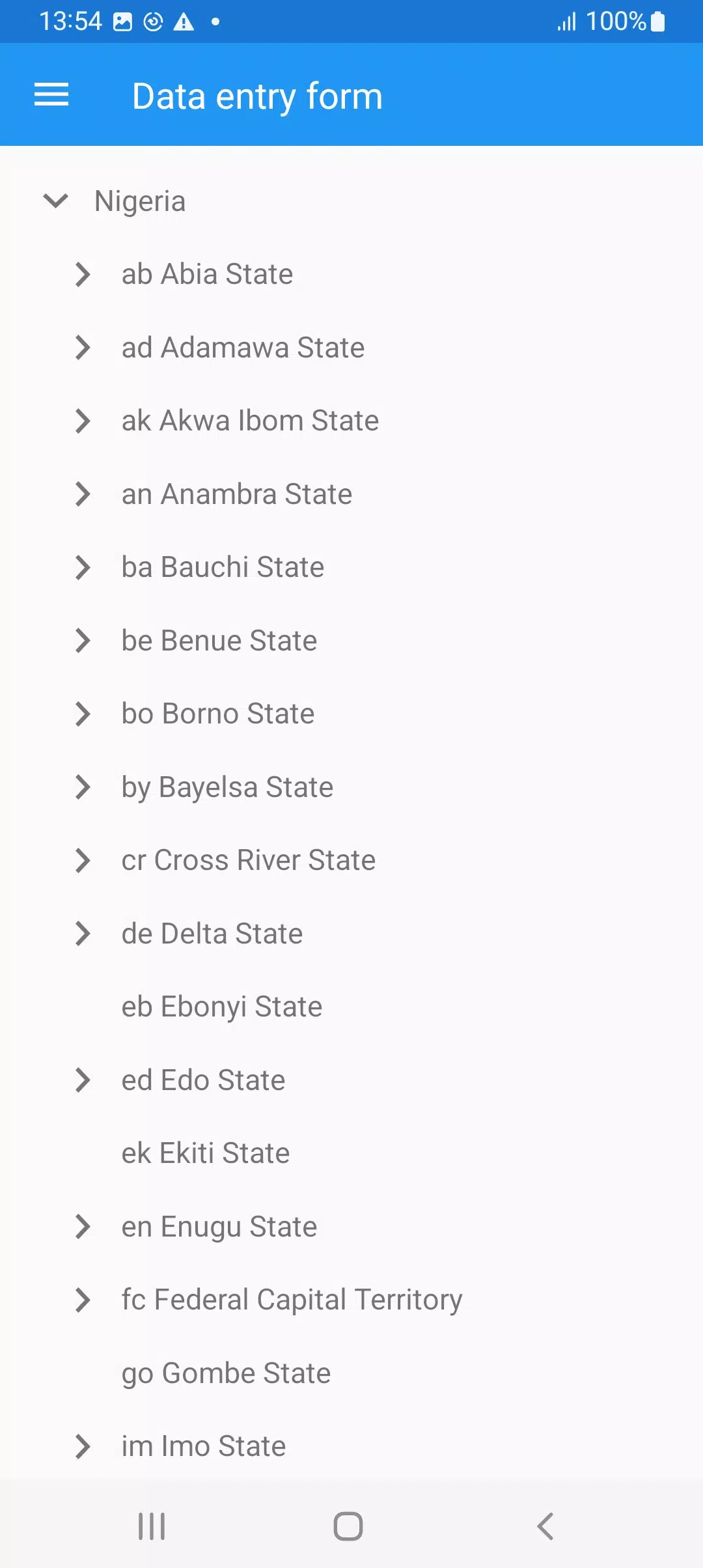This screenshot has width=703, height=1568.
Task: Pick the de Delta State item
Action: (x=212, y=934)
